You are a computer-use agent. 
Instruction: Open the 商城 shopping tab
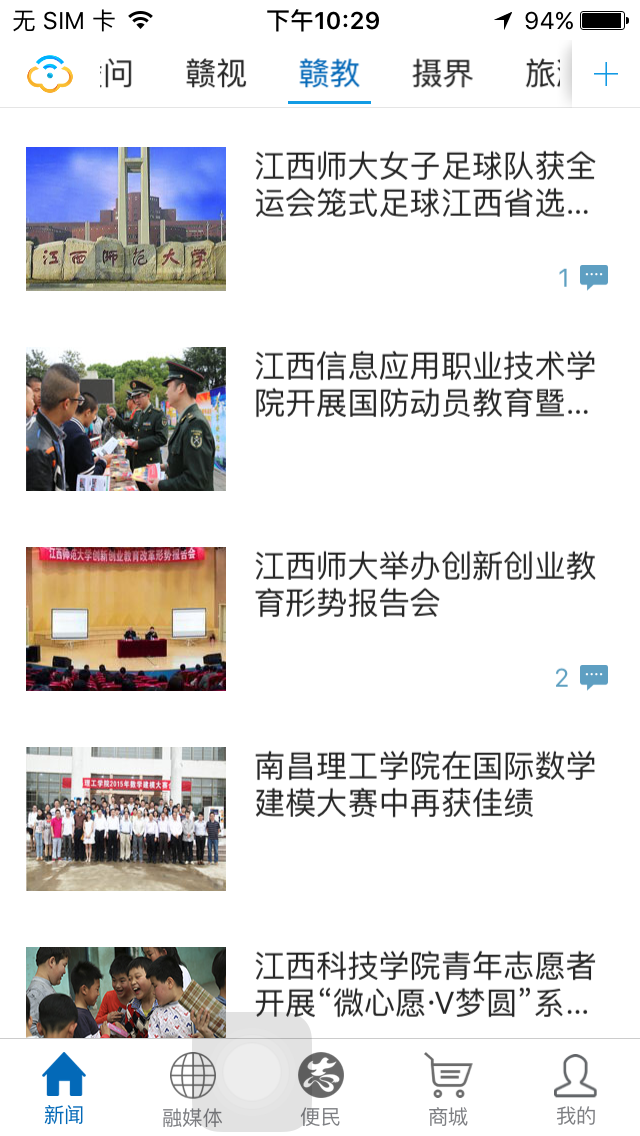(x=448, y=1087)
